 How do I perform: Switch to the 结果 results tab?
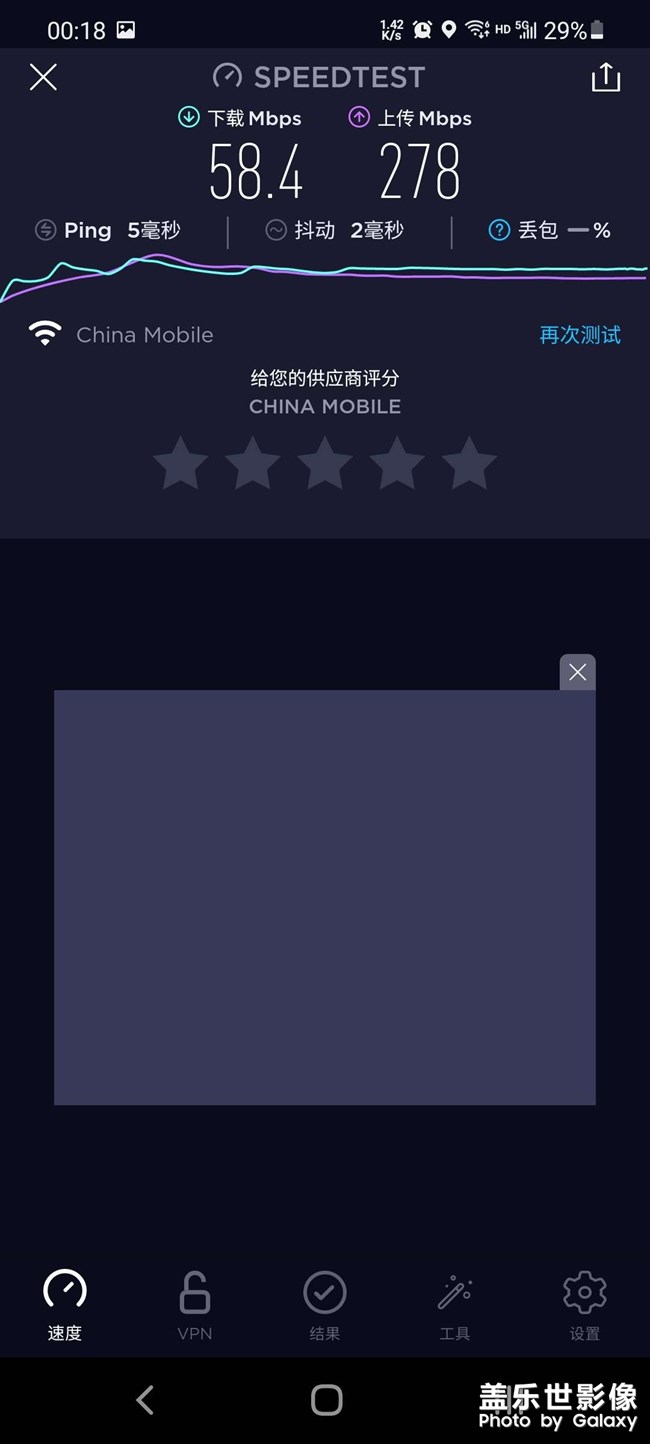point(325,1305)
